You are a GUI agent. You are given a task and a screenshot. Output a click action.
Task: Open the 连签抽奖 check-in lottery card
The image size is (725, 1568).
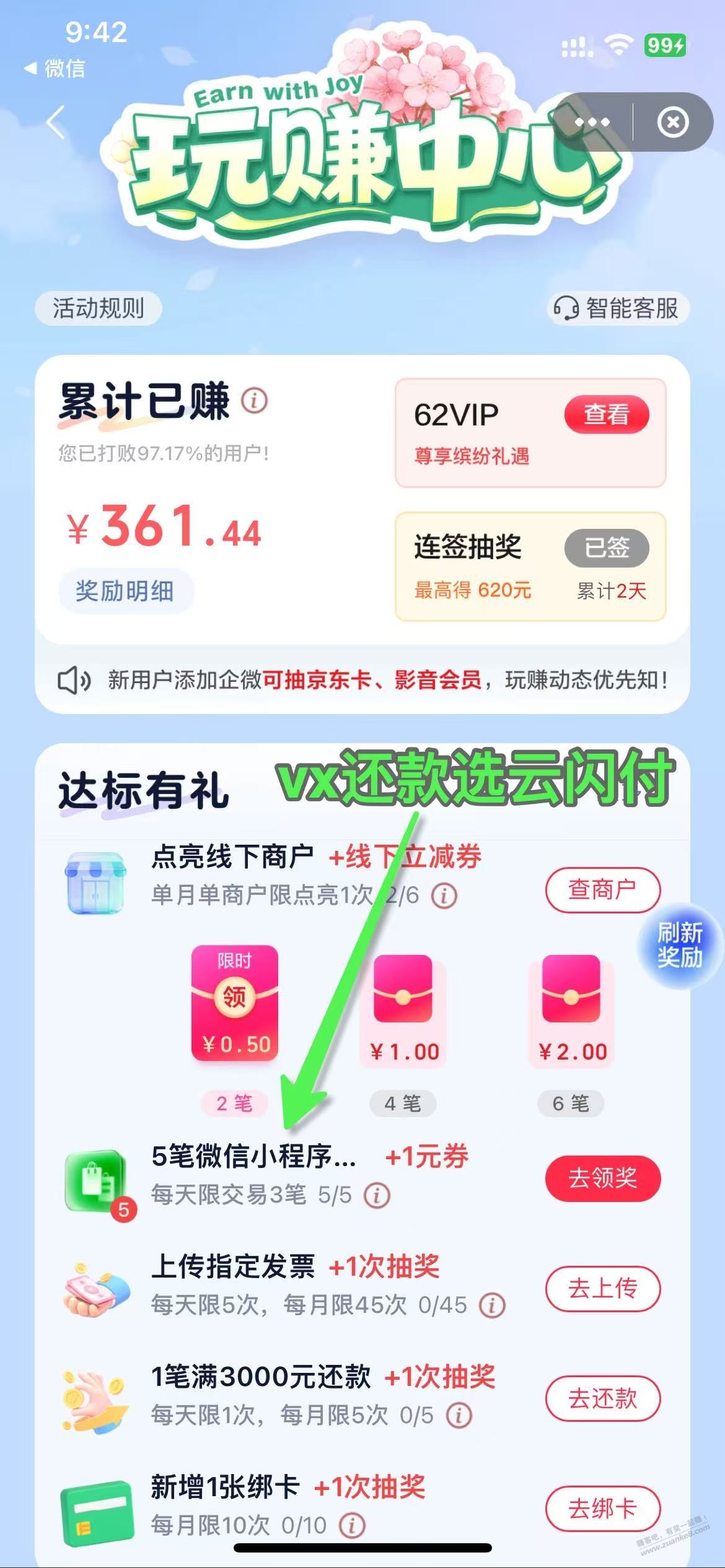[x=530, y=566]
